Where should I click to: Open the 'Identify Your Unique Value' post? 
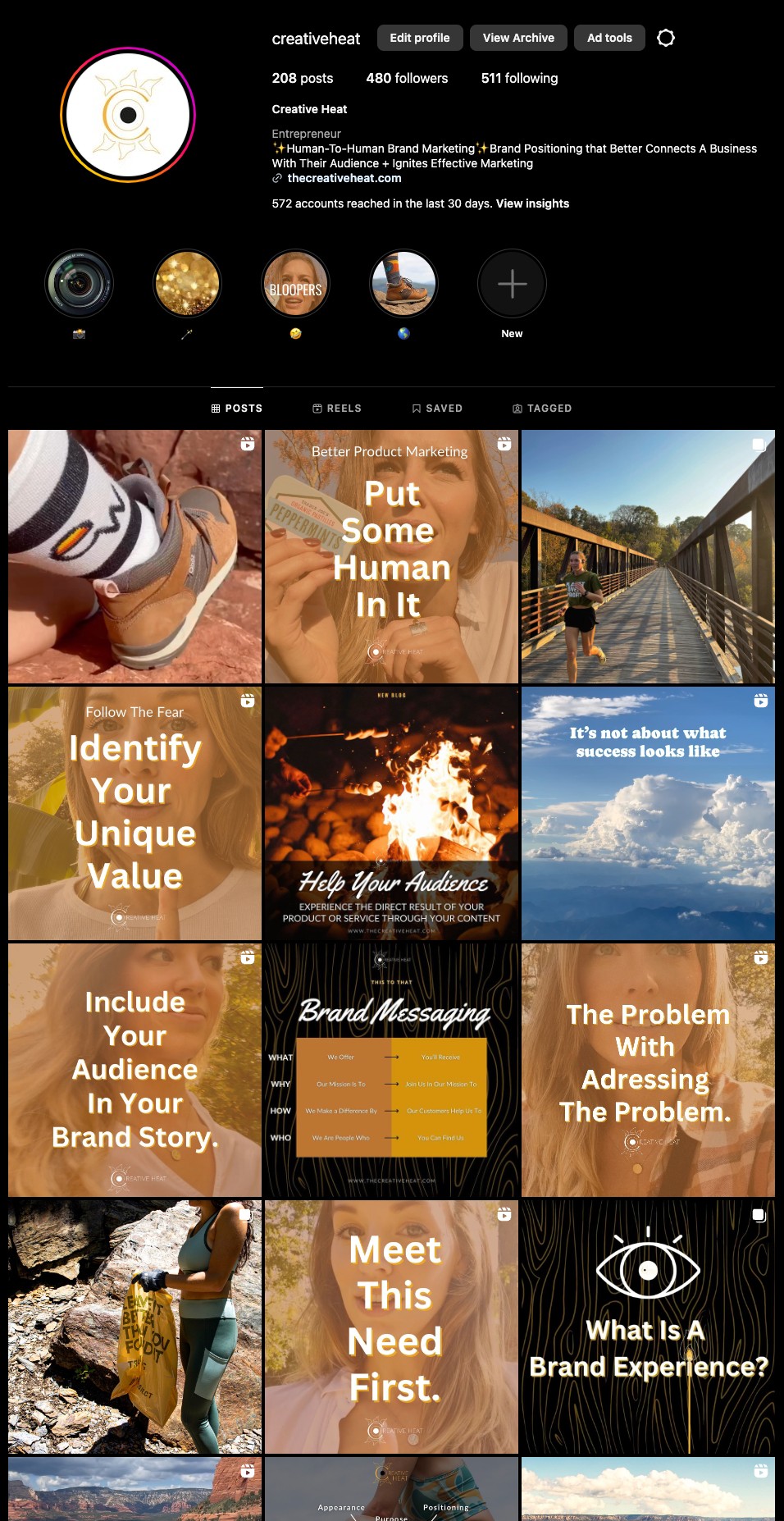coord(134,813)
